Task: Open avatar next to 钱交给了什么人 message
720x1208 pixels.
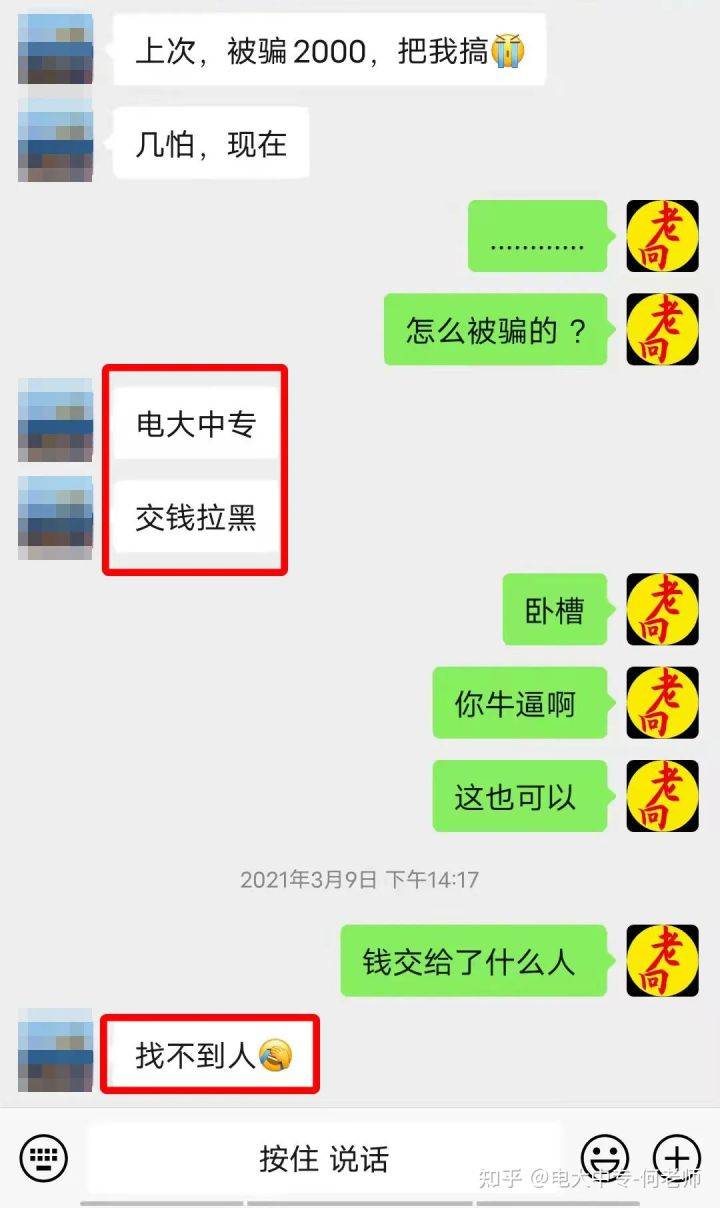Action: click(662, 960)
